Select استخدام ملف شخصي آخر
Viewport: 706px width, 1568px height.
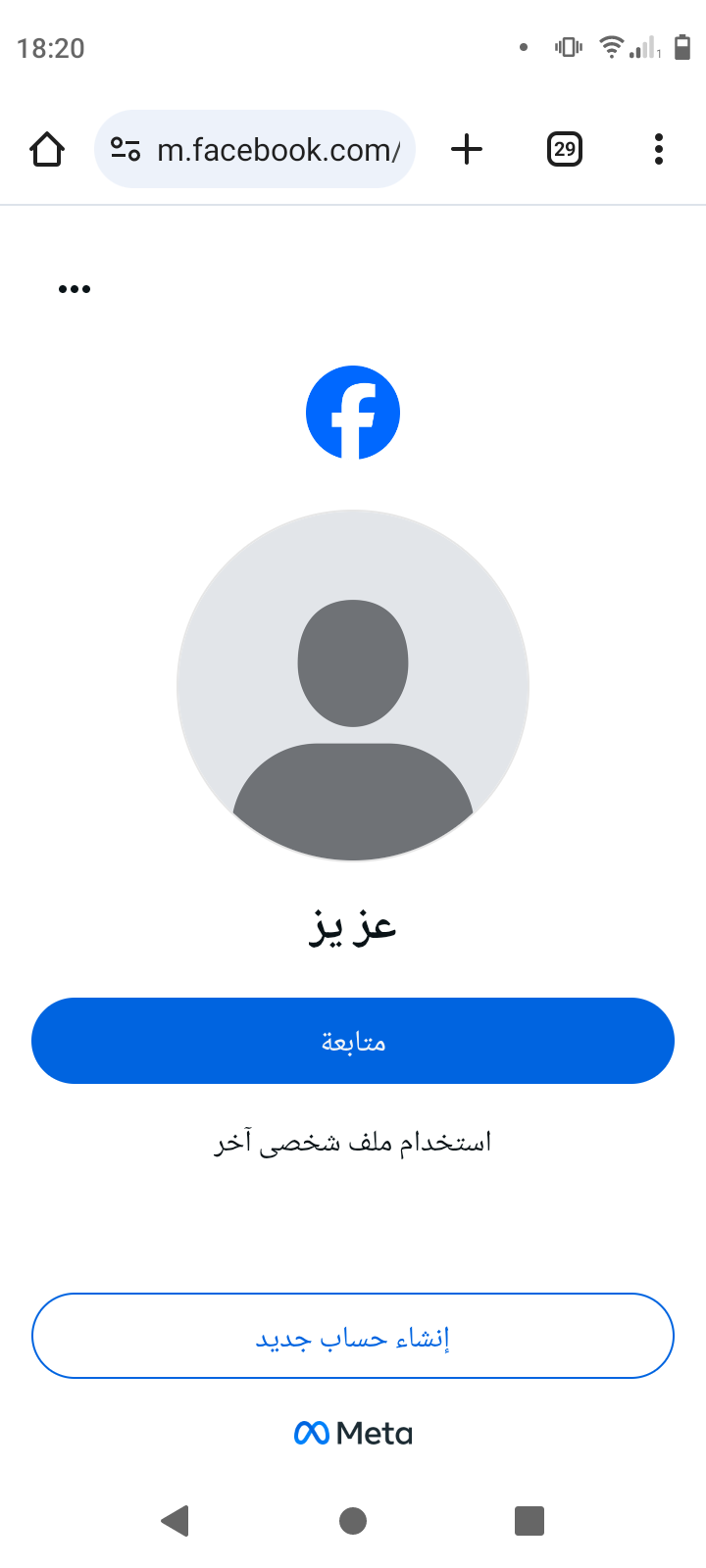(353, 1142)
